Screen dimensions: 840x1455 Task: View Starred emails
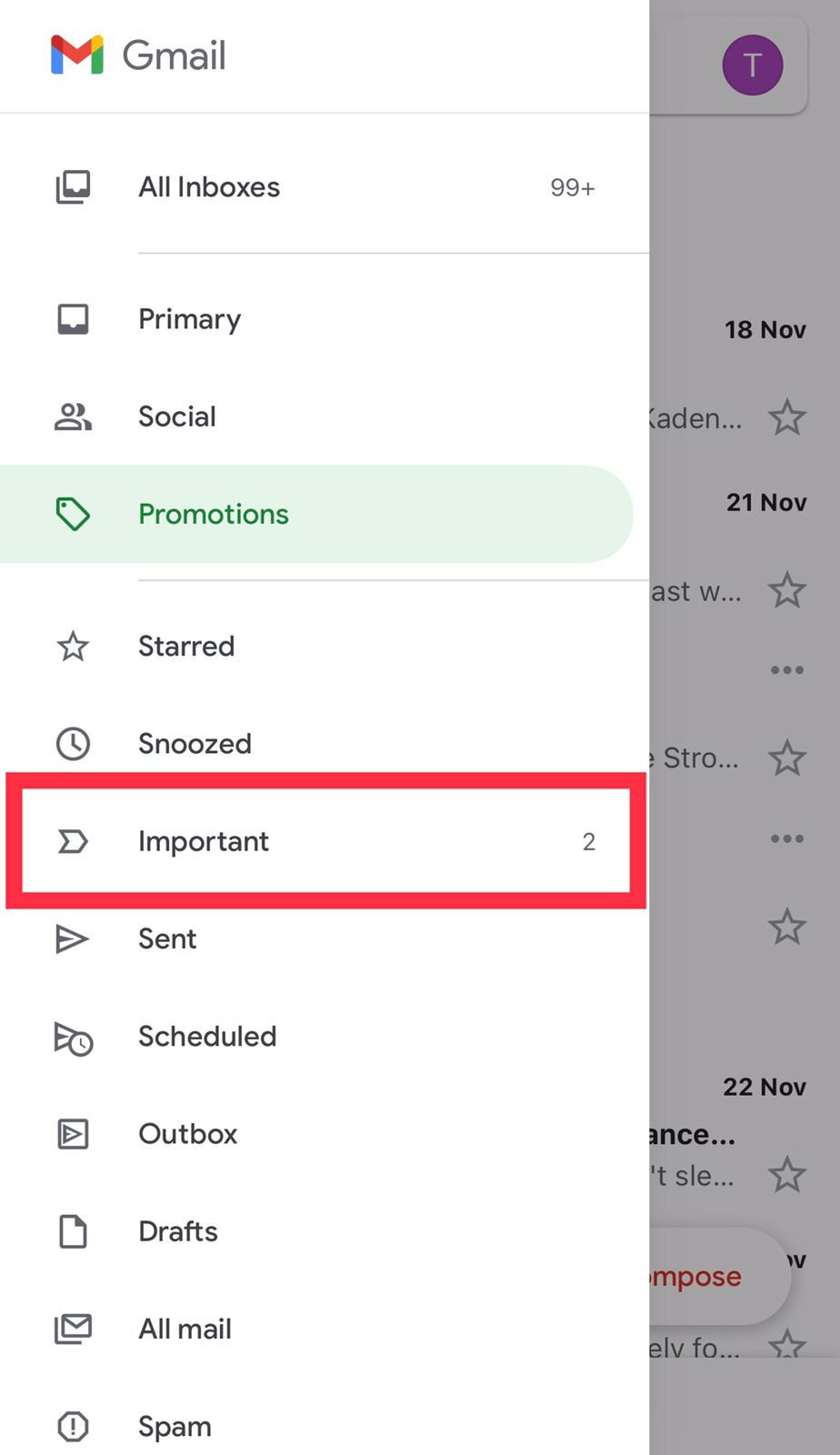click(186, 647)
